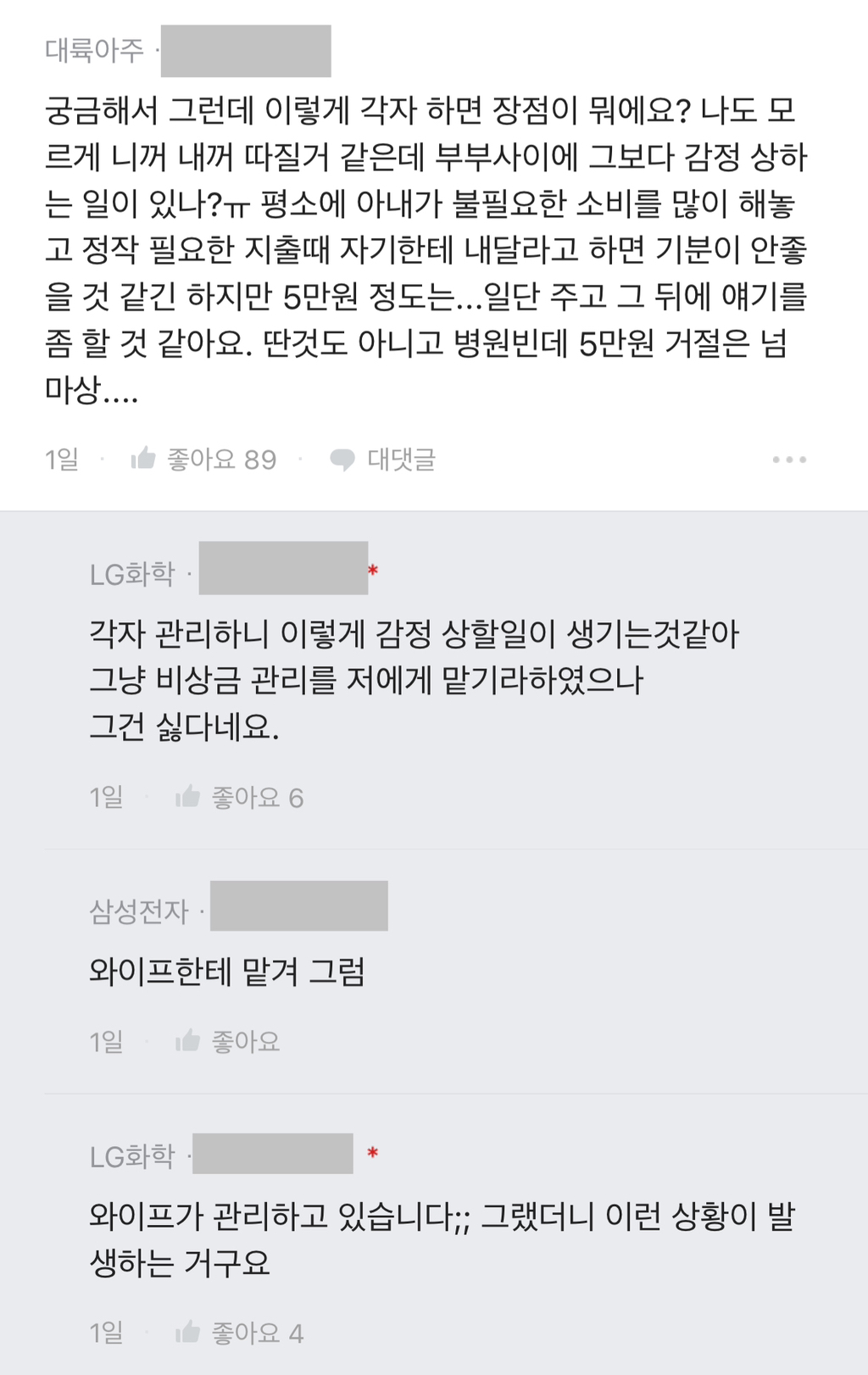Tap 대댓글 to reply to 대륙아주's comment

pyautogui.click(x=383, y=459)
